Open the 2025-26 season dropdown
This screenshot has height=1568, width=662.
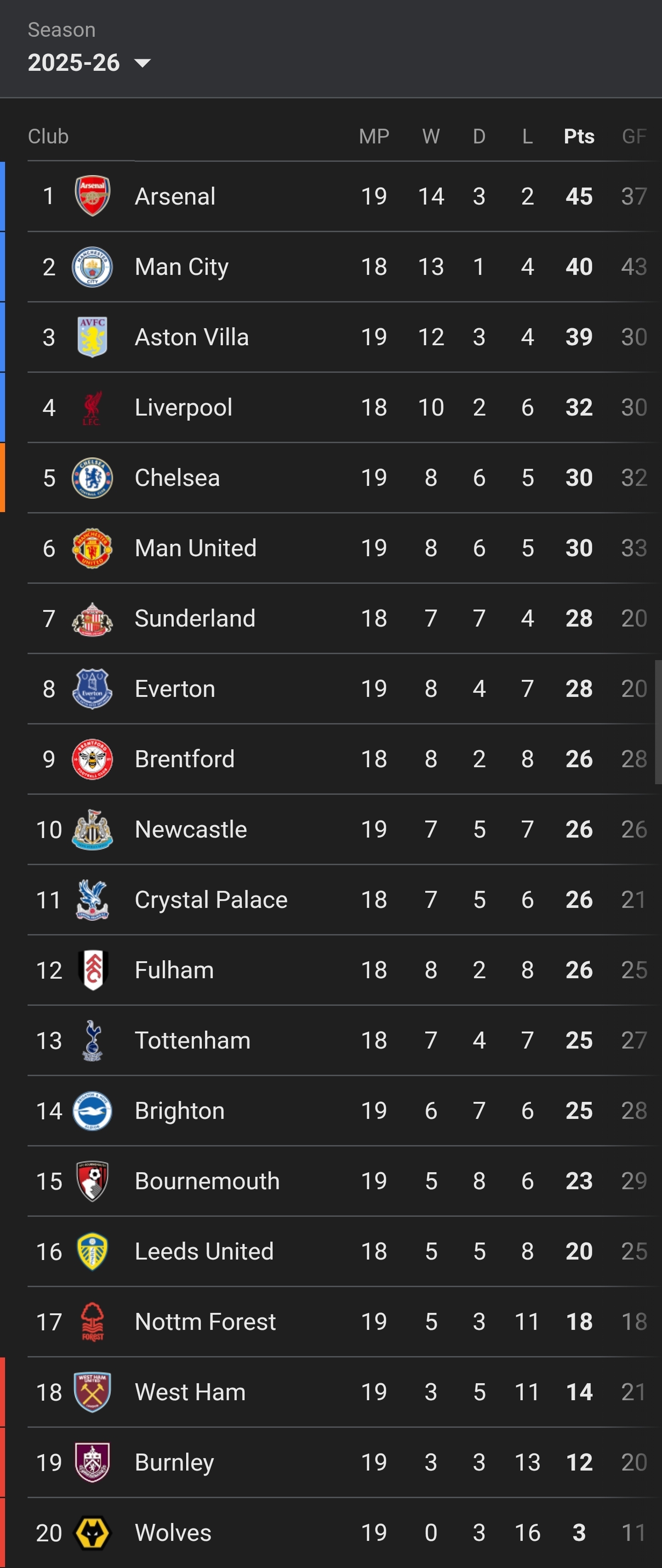click(89, 63)
